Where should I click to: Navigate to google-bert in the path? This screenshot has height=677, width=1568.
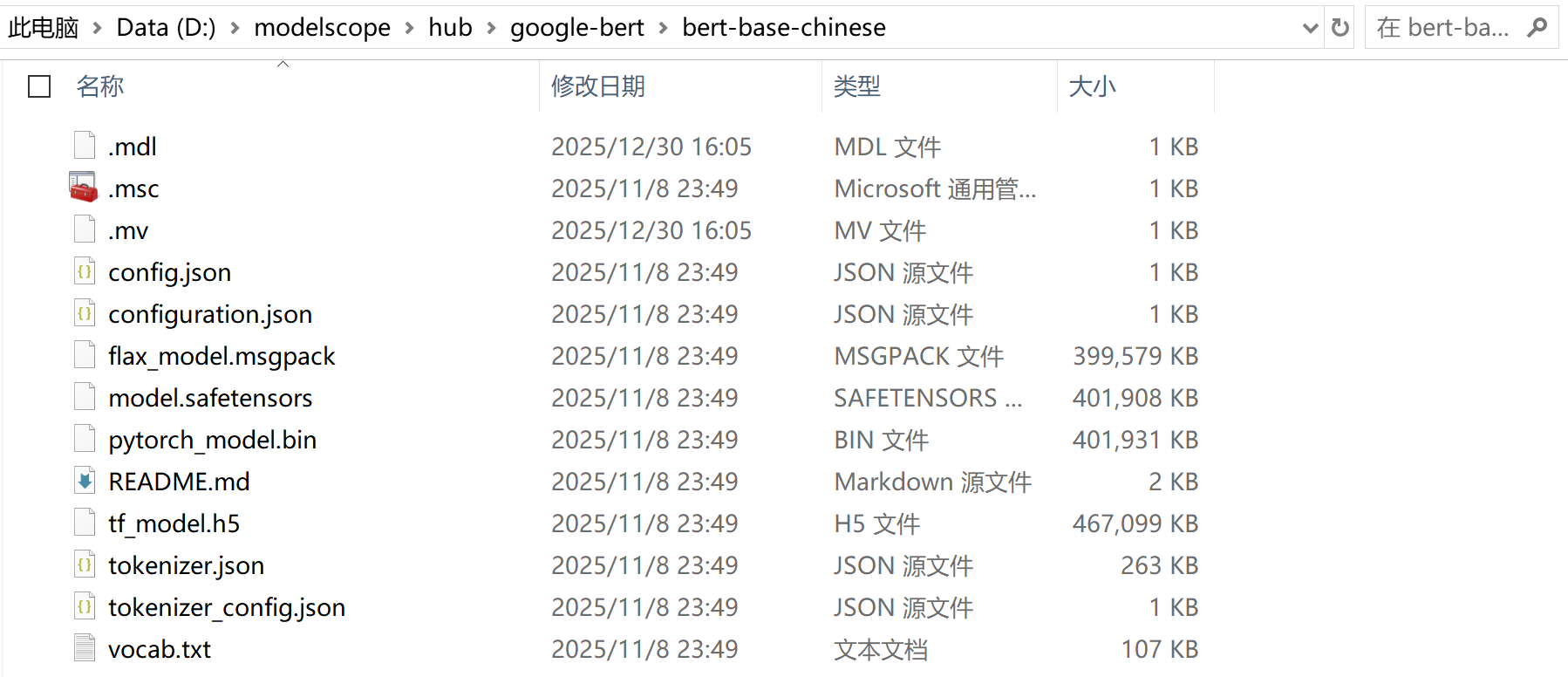point(576,28)
